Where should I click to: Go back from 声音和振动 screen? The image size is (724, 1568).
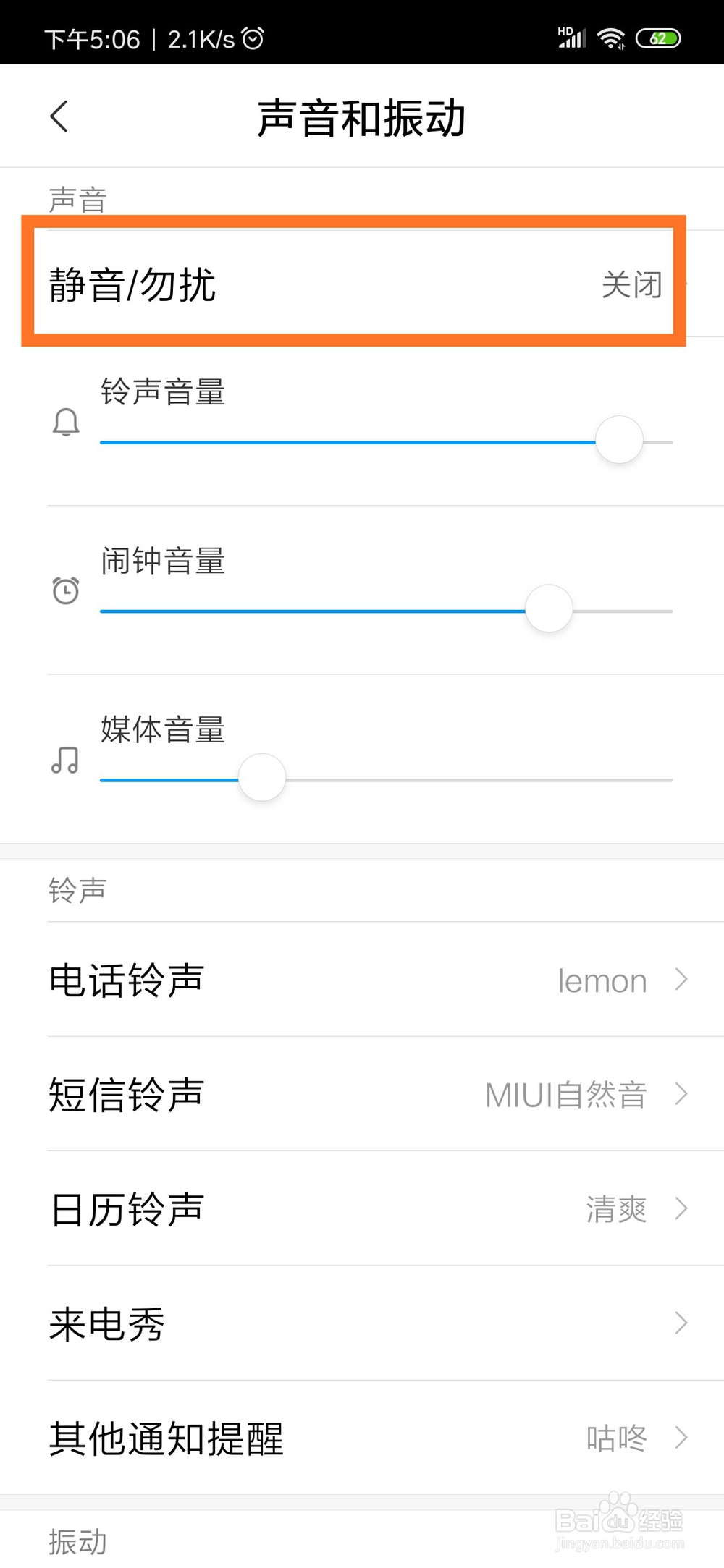click(59, 116)
